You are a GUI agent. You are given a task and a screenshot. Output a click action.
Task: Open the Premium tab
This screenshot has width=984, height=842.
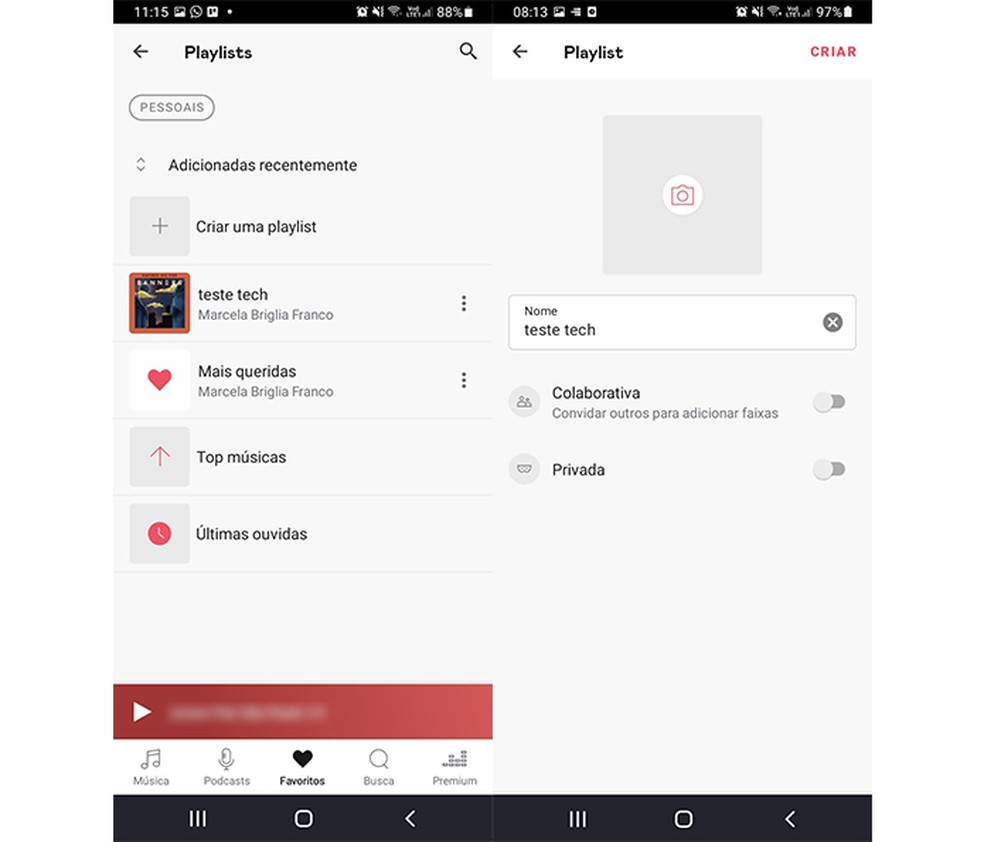pos(455,767)
